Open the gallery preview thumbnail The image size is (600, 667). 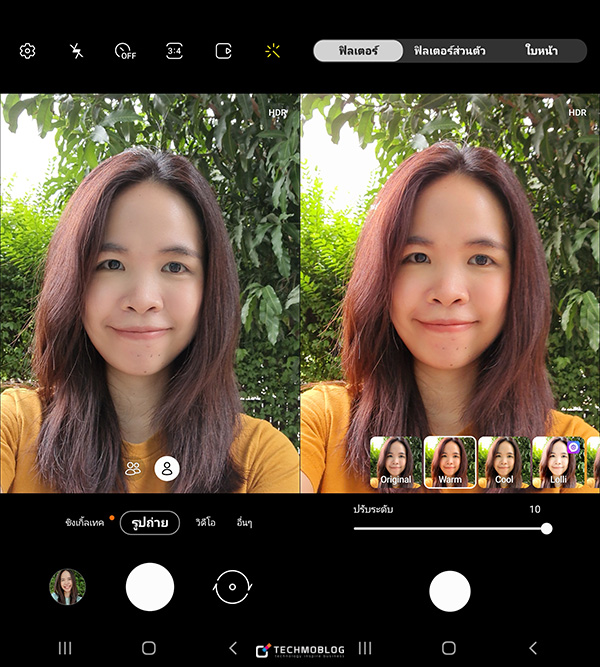tap(68, 587)
